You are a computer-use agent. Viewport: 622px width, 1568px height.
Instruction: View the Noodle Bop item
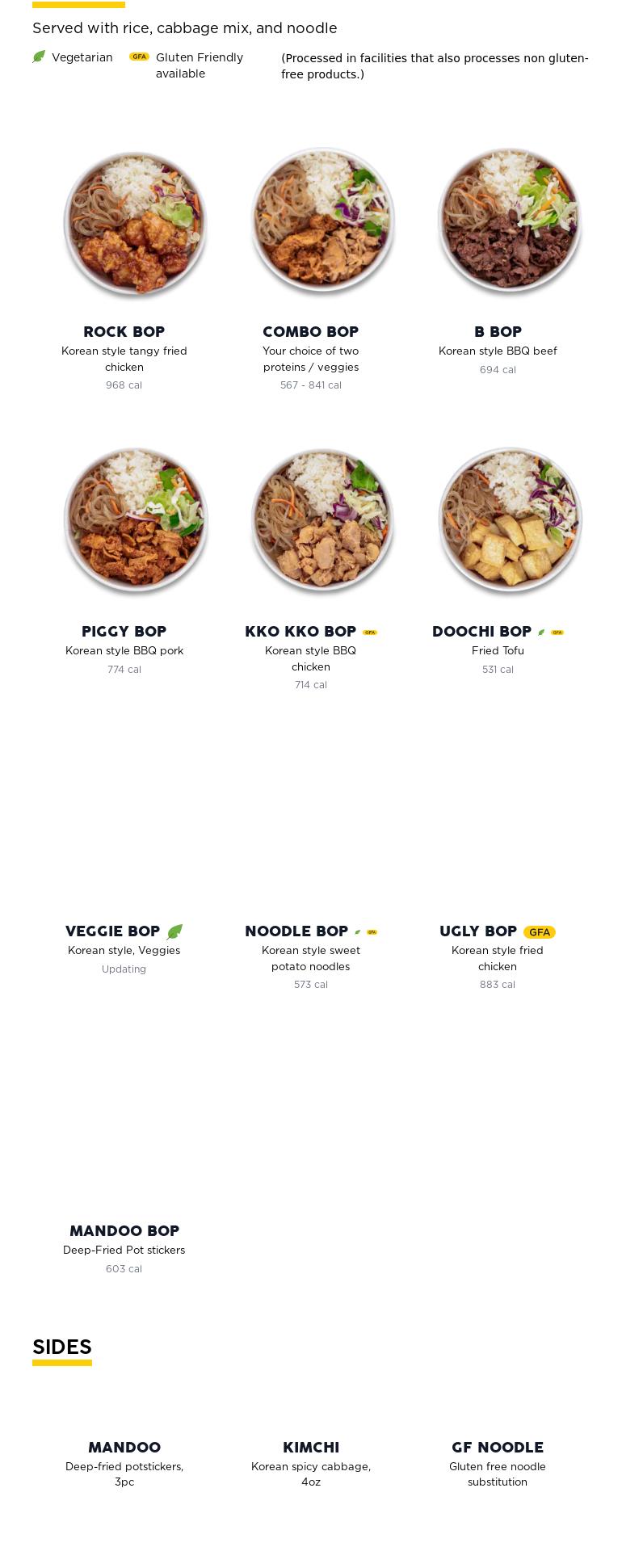tap(296, 931)
